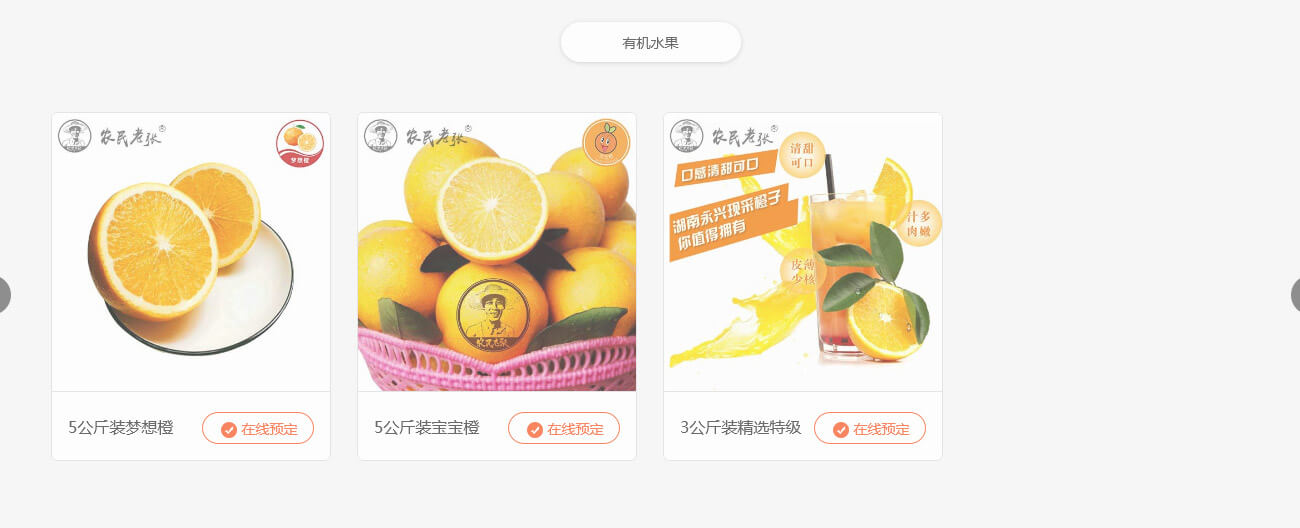This screenshot has width=1300, height=528.
Task: View the 5公斤装宝宝橙 product image
Action: 497,252
